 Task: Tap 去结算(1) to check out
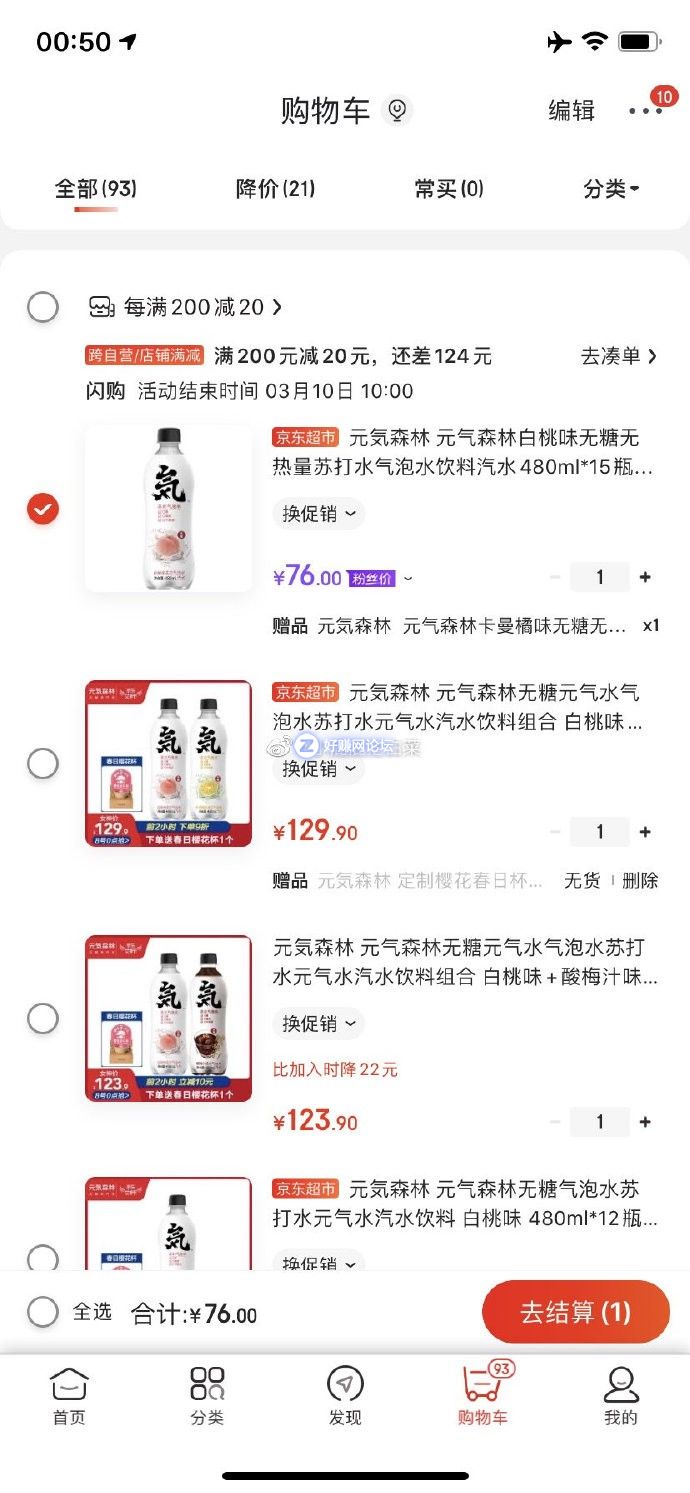tap(575, 1312)
